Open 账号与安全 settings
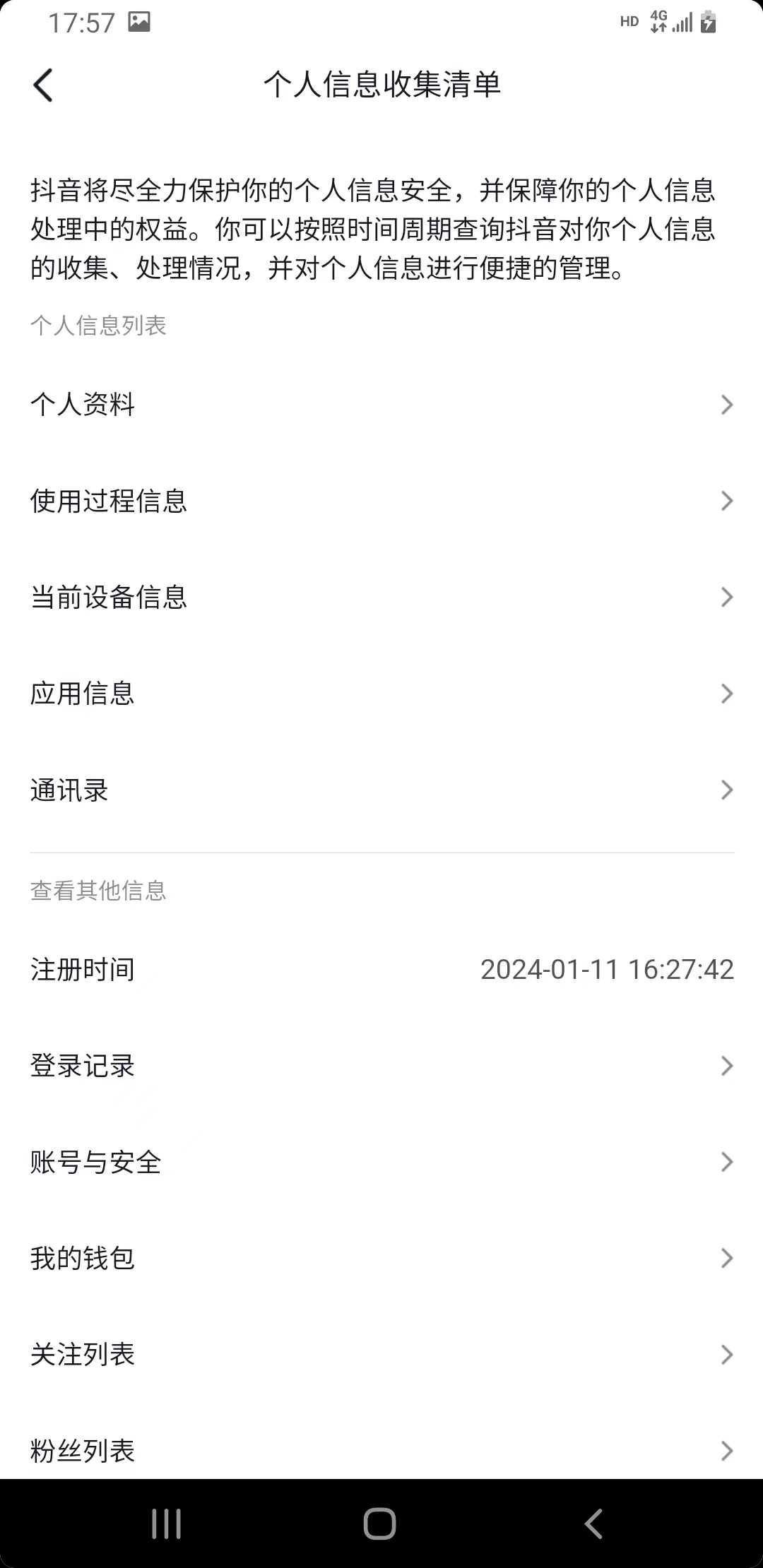This screenshot has height=1568, width=763. 381,1162
